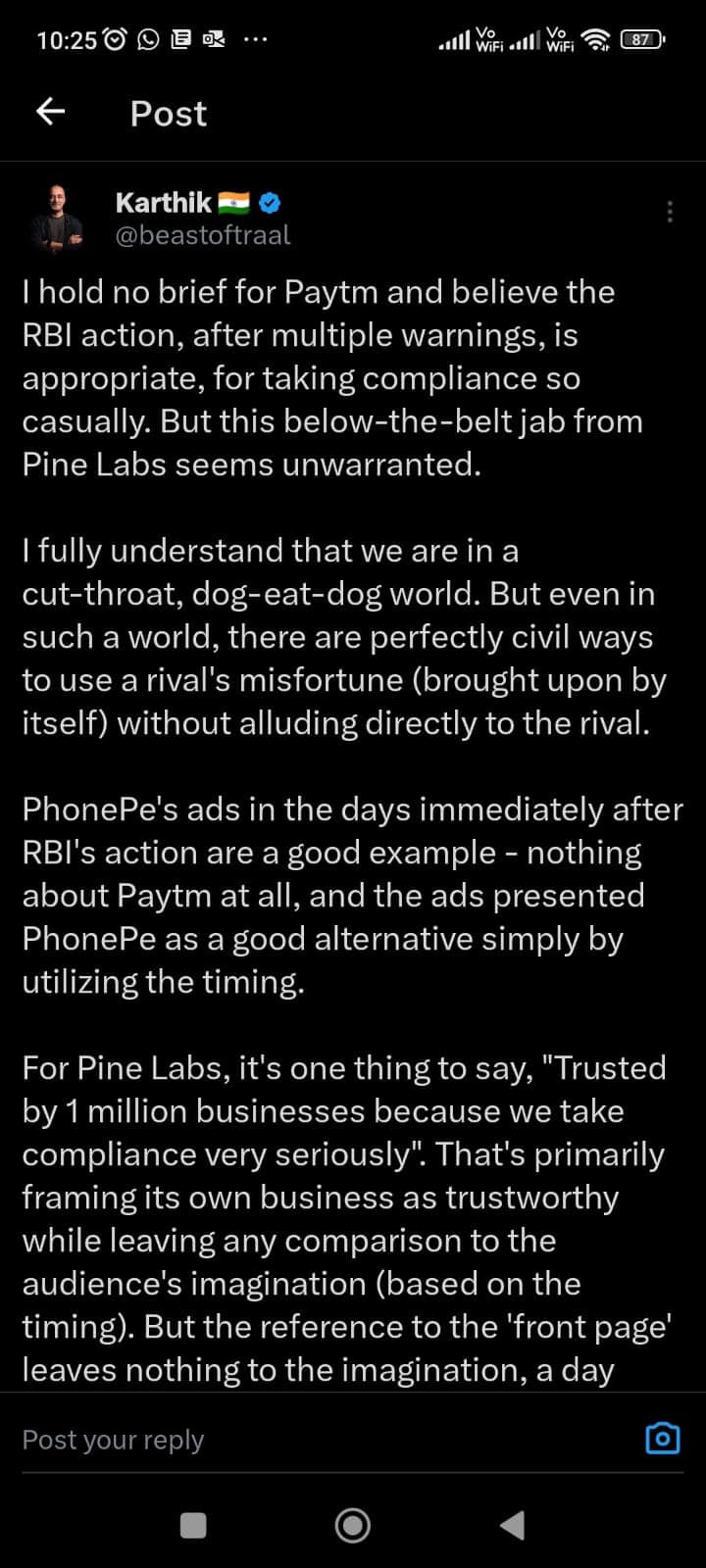Go back from the Post screen
The height and width of the screenshot is (1568, 706).
[51, 113]
